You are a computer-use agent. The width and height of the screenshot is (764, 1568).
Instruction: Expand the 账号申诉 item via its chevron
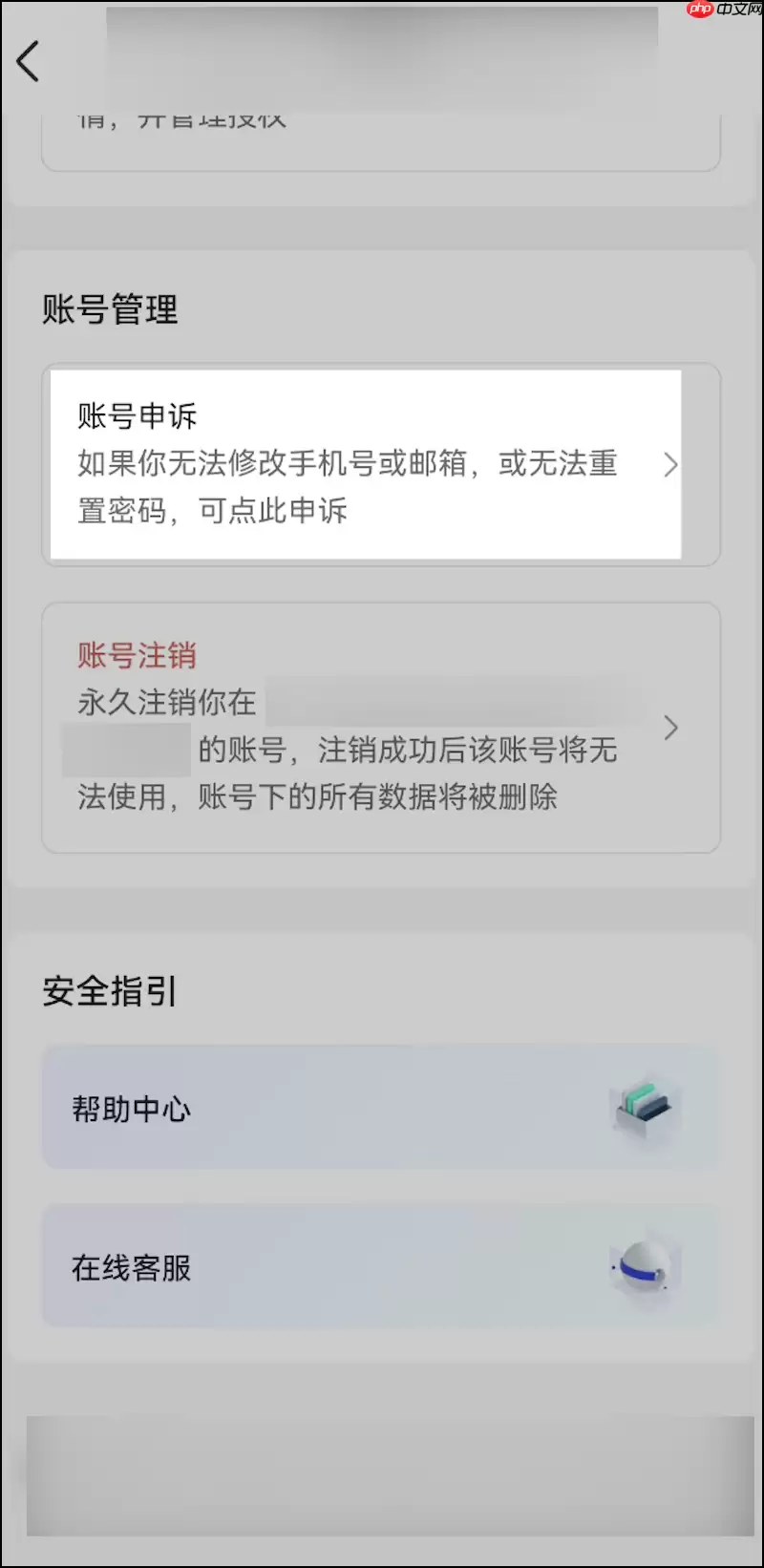(x=670, y=465)
